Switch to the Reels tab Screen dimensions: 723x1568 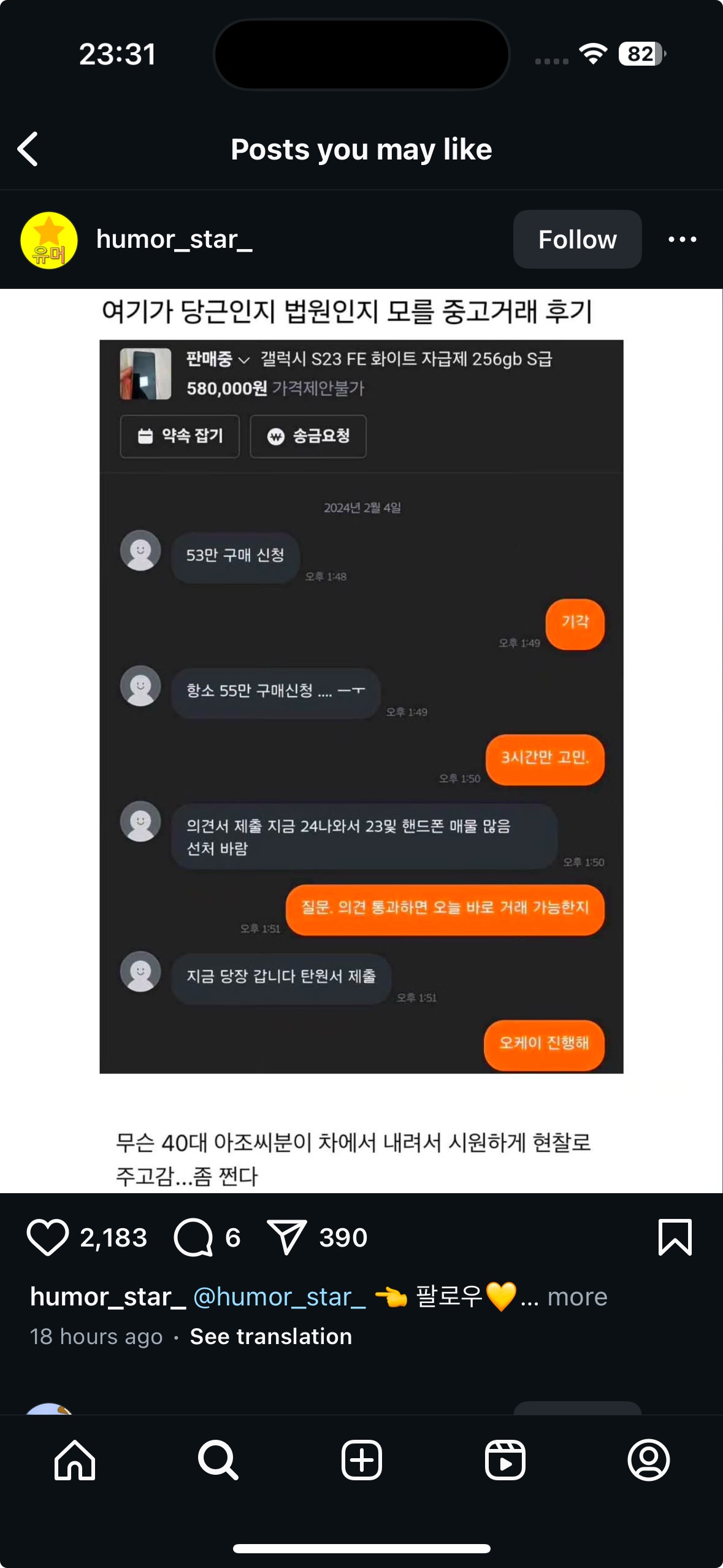click(505, 1460)
